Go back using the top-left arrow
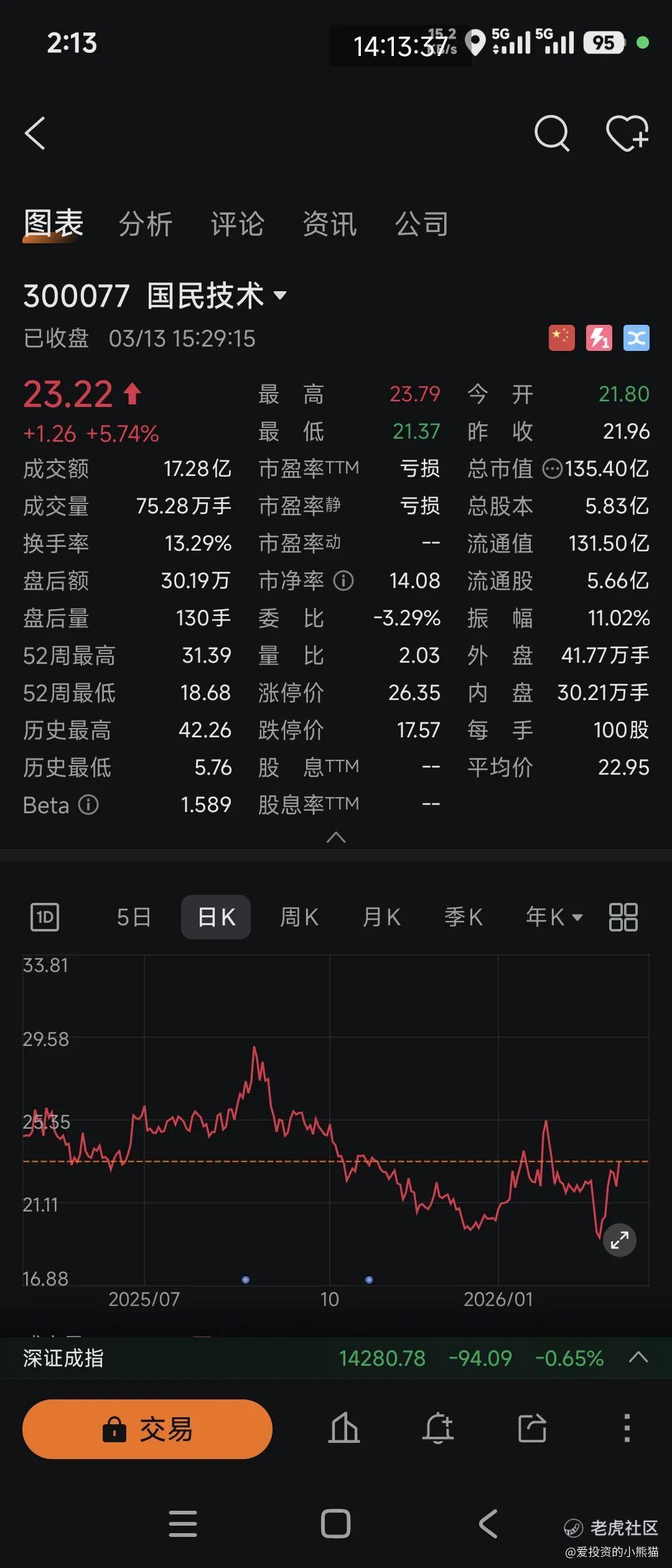Screen dimensions: 672x1568 (35, 133)
